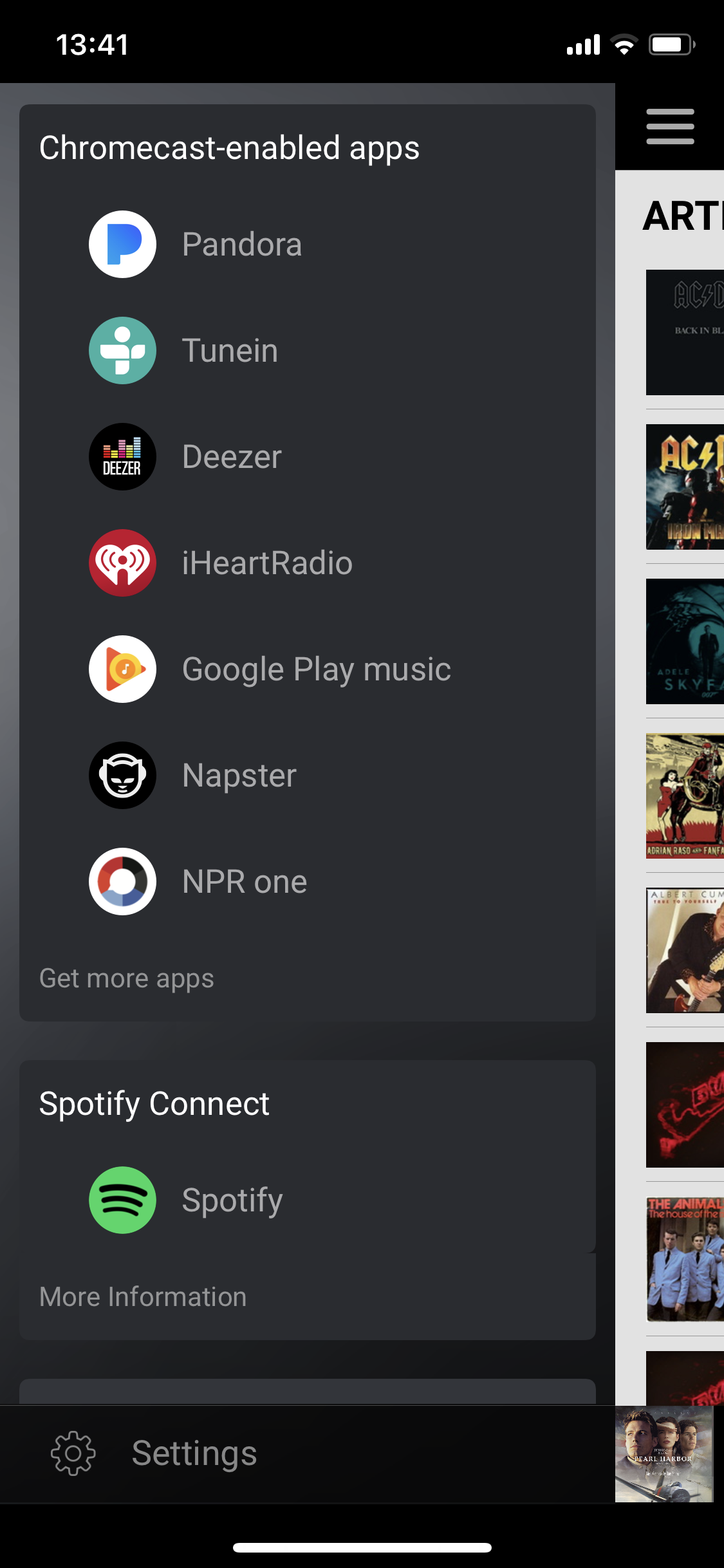Open The Animals album cover
This screenshot has width=724, height=1568.
685,1259
